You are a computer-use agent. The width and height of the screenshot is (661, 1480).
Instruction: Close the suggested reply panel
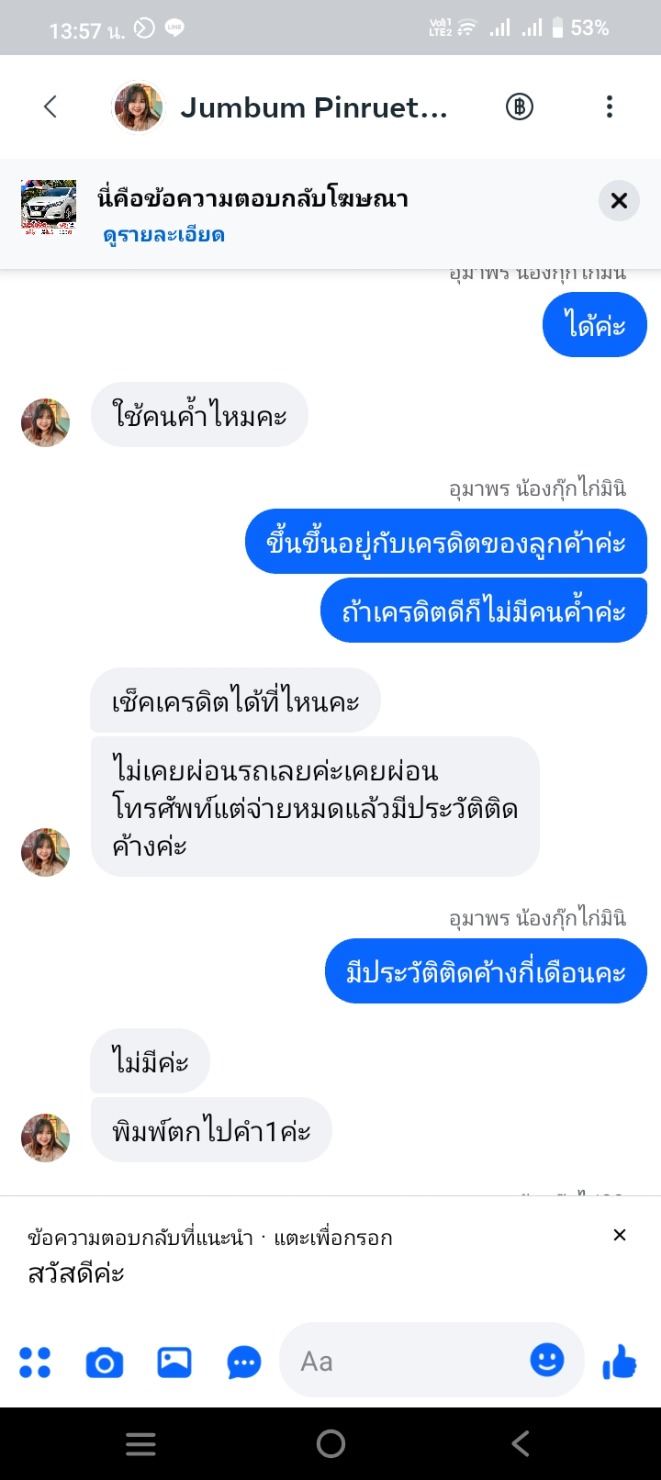(619, 1235)
